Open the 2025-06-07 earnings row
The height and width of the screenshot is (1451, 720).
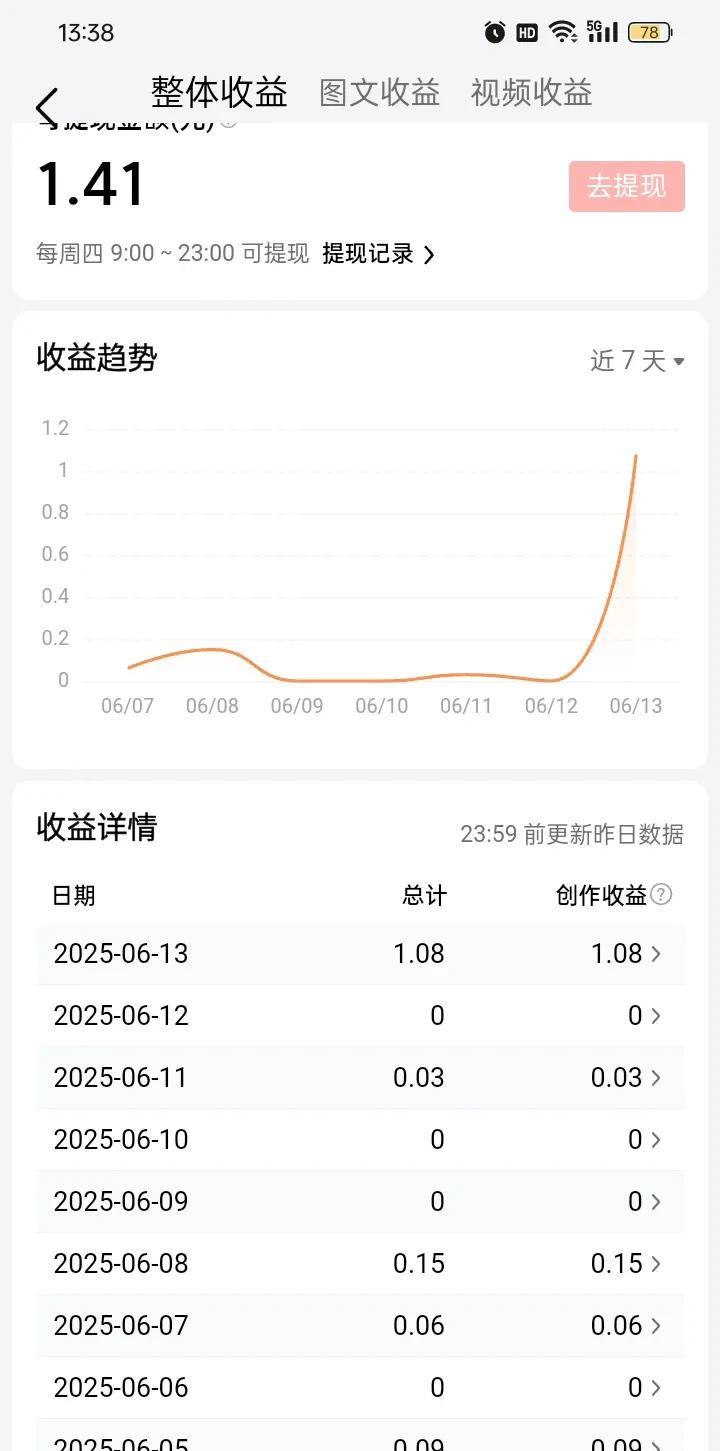[x=360, y=1325]
